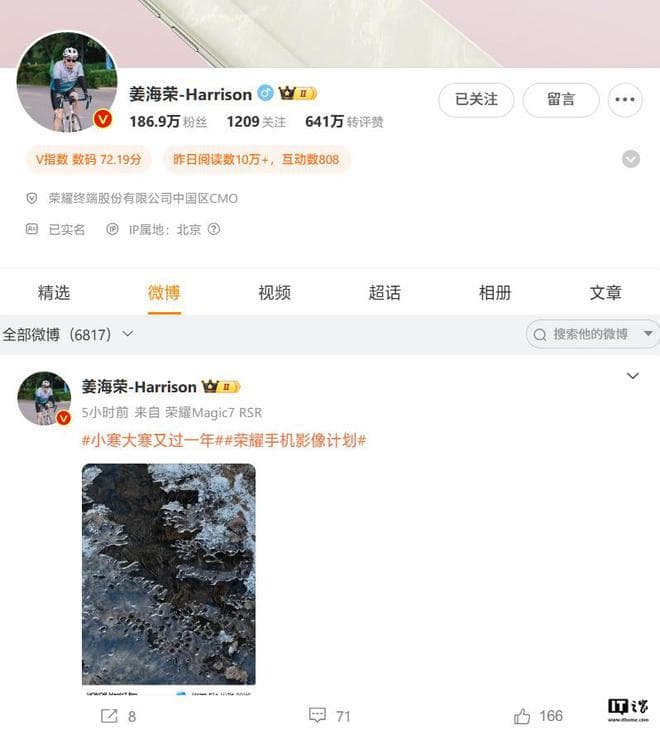660x735 pixels.
Task: Switch to the 精选 tab
Action: coord(54,292)
